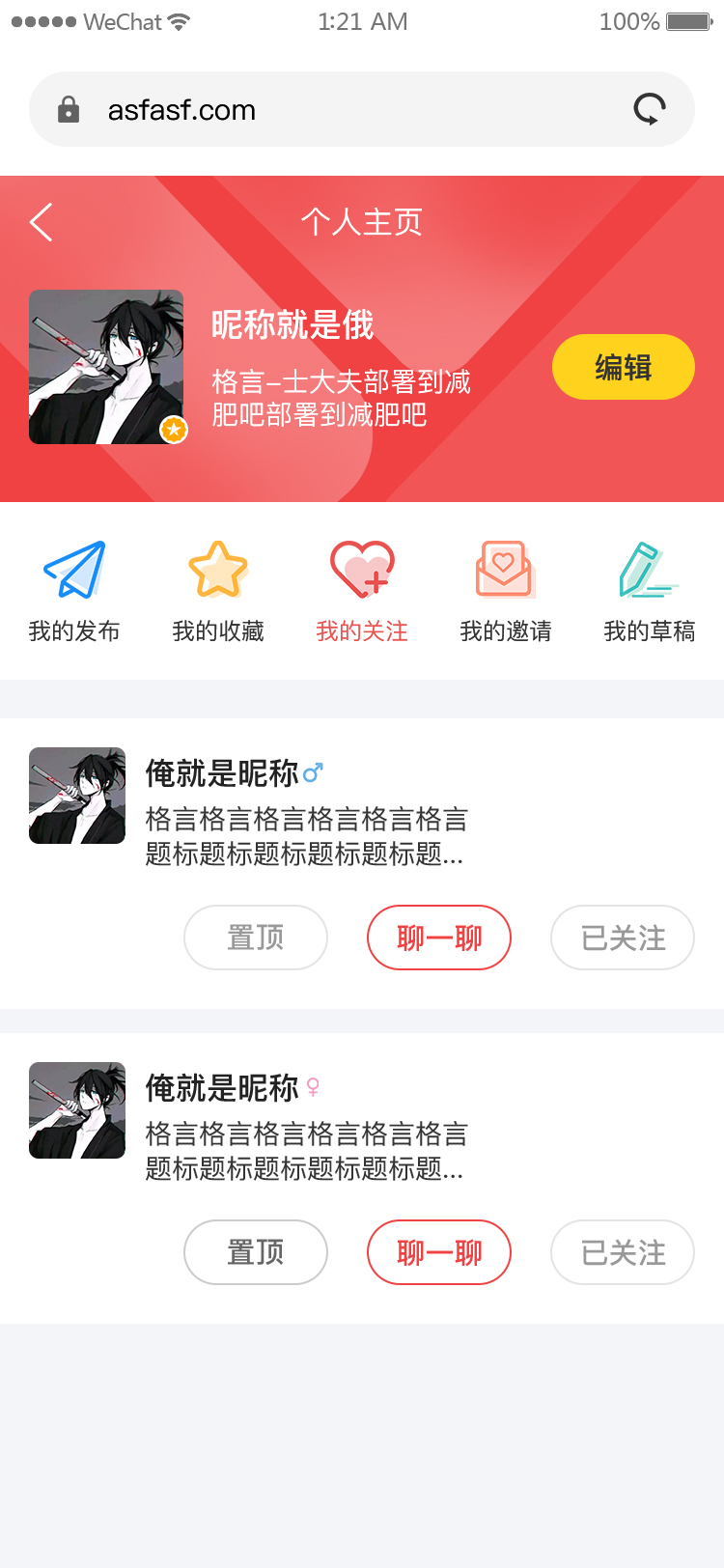Reload the asfasf.com page
The height and width of the screenshot is (1568, 724).
pos(650,109)
